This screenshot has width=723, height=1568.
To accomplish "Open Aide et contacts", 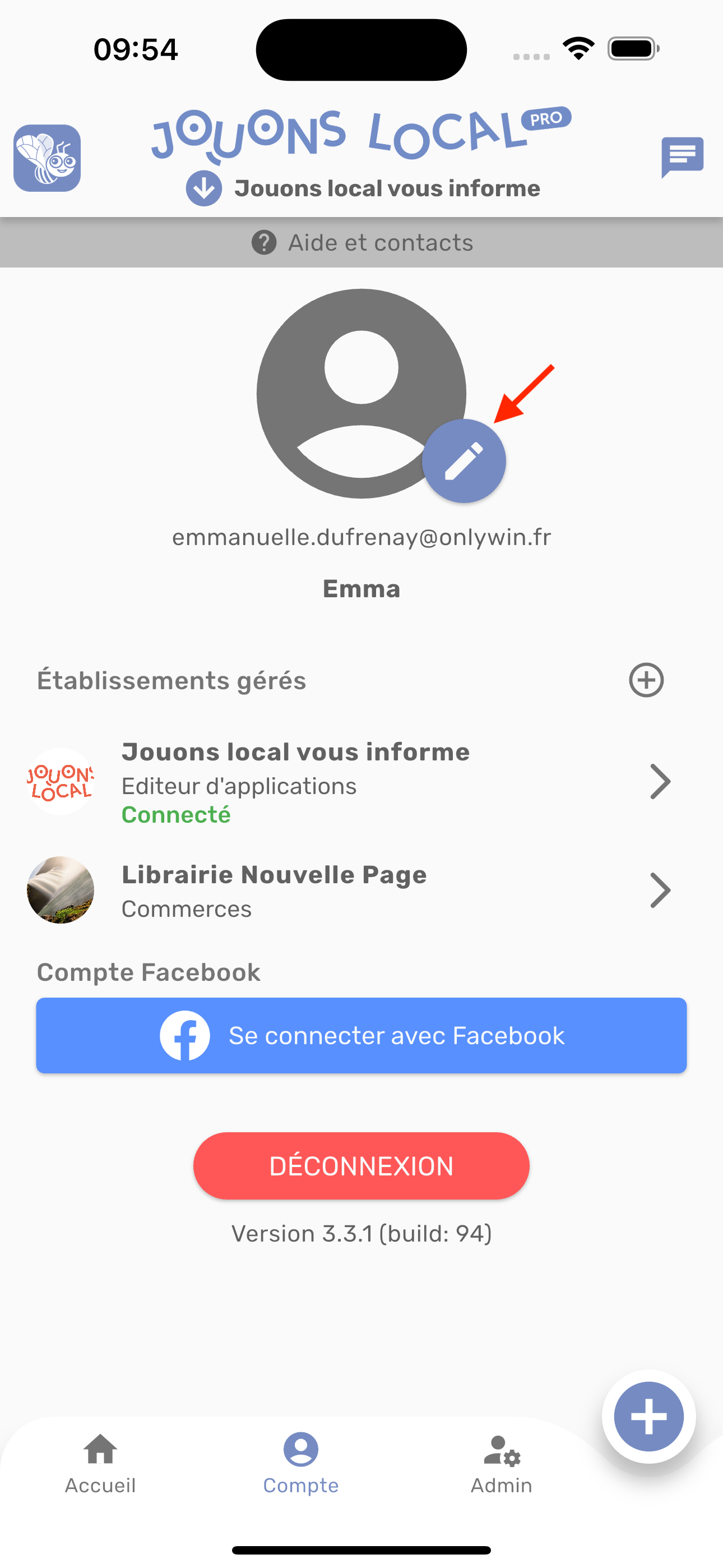I will click(x=361, y=242).
